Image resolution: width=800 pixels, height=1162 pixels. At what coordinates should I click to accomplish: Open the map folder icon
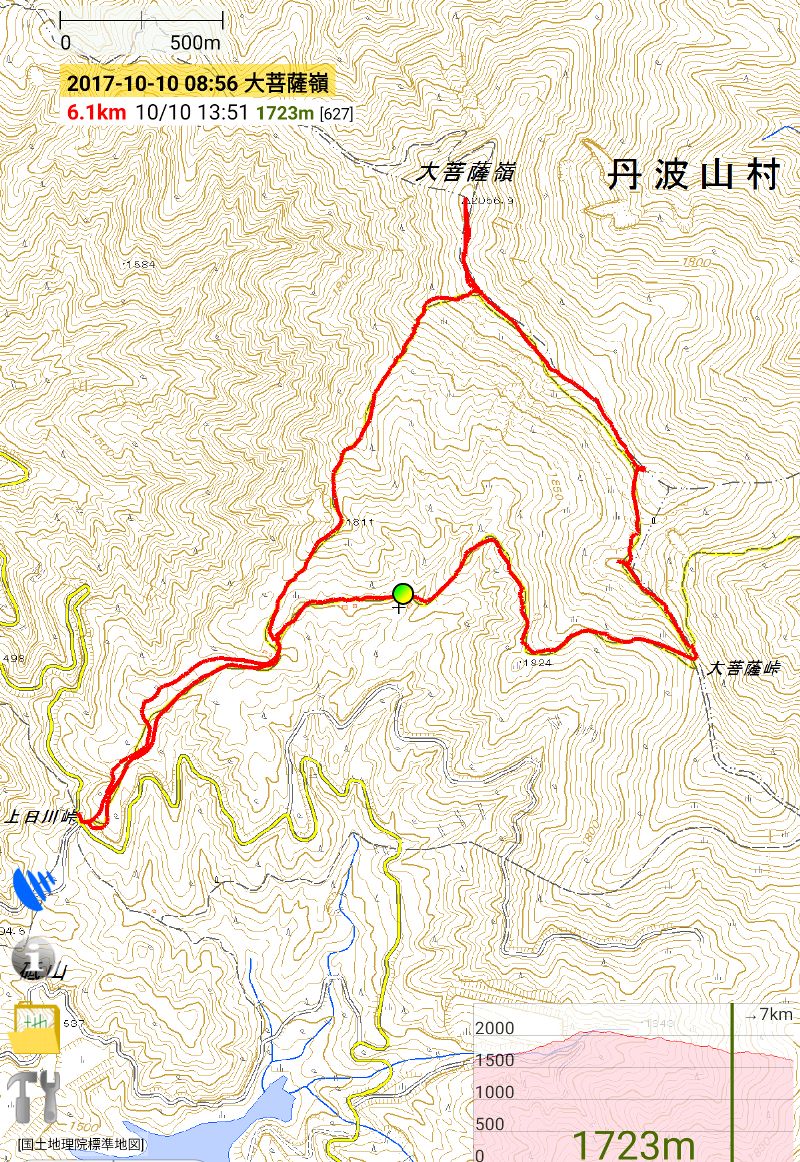35,1028
